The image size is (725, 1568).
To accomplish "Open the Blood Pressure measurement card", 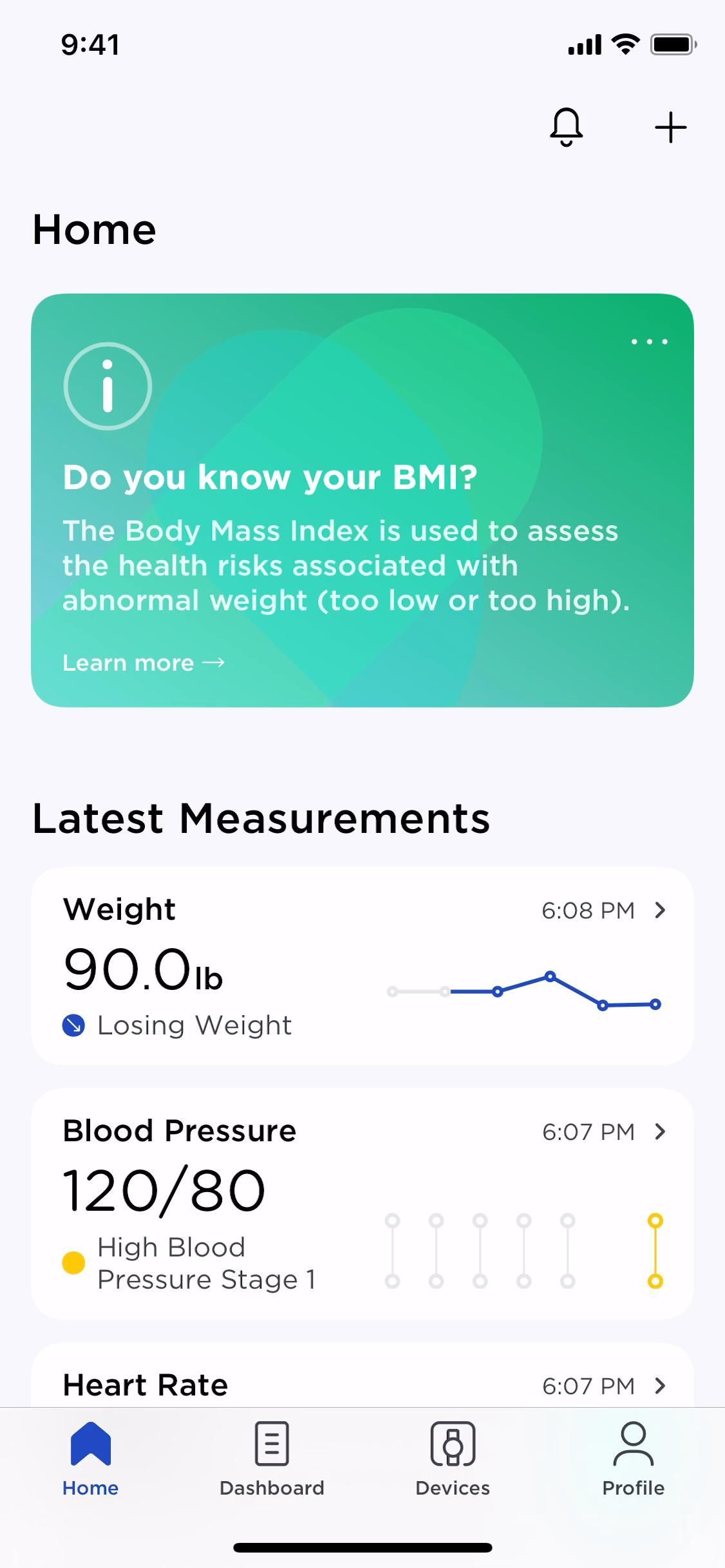I will pos(362,1204).
